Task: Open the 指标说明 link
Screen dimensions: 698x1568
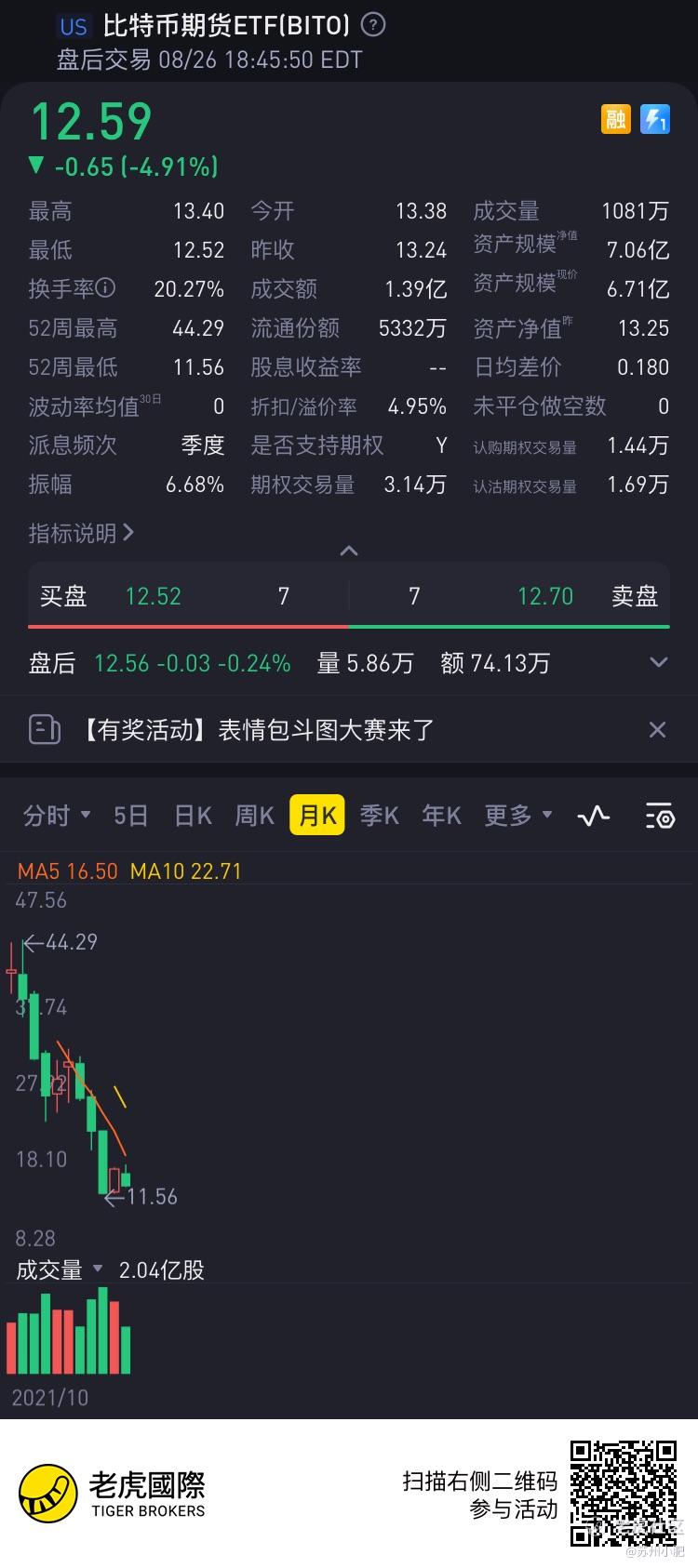Action: click(x=81, y=533)
